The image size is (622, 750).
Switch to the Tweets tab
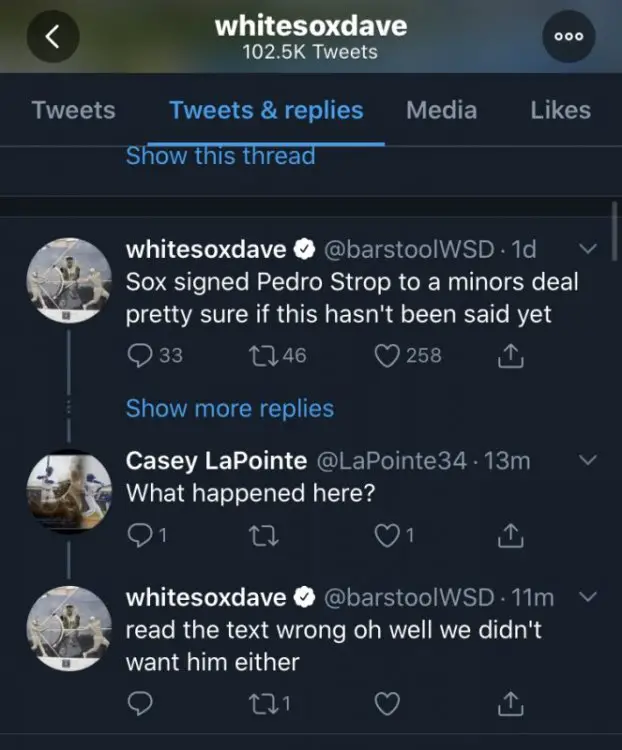(x=73, y=110)
